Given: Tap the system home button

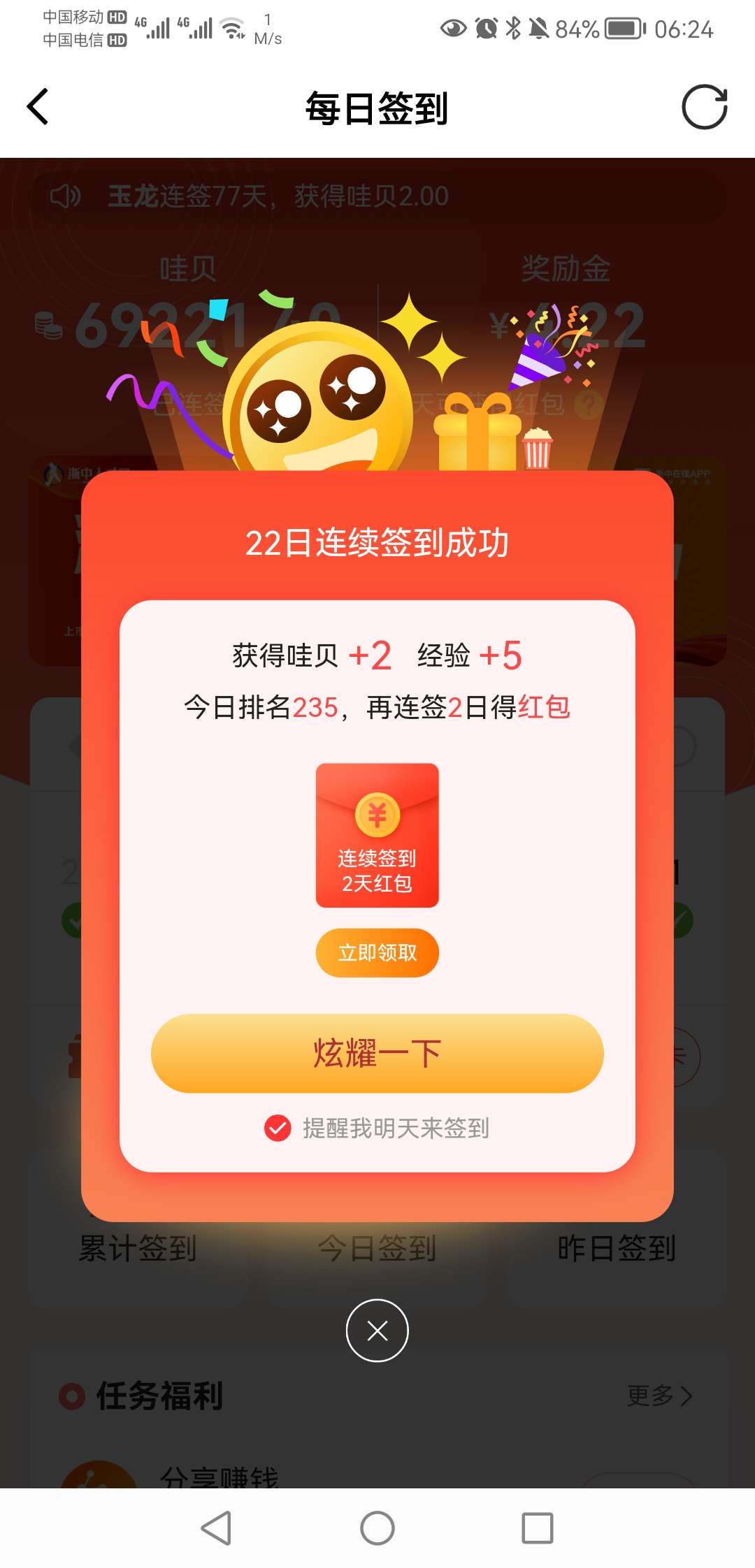Looking at the screenshot, I should [377, 1528].
